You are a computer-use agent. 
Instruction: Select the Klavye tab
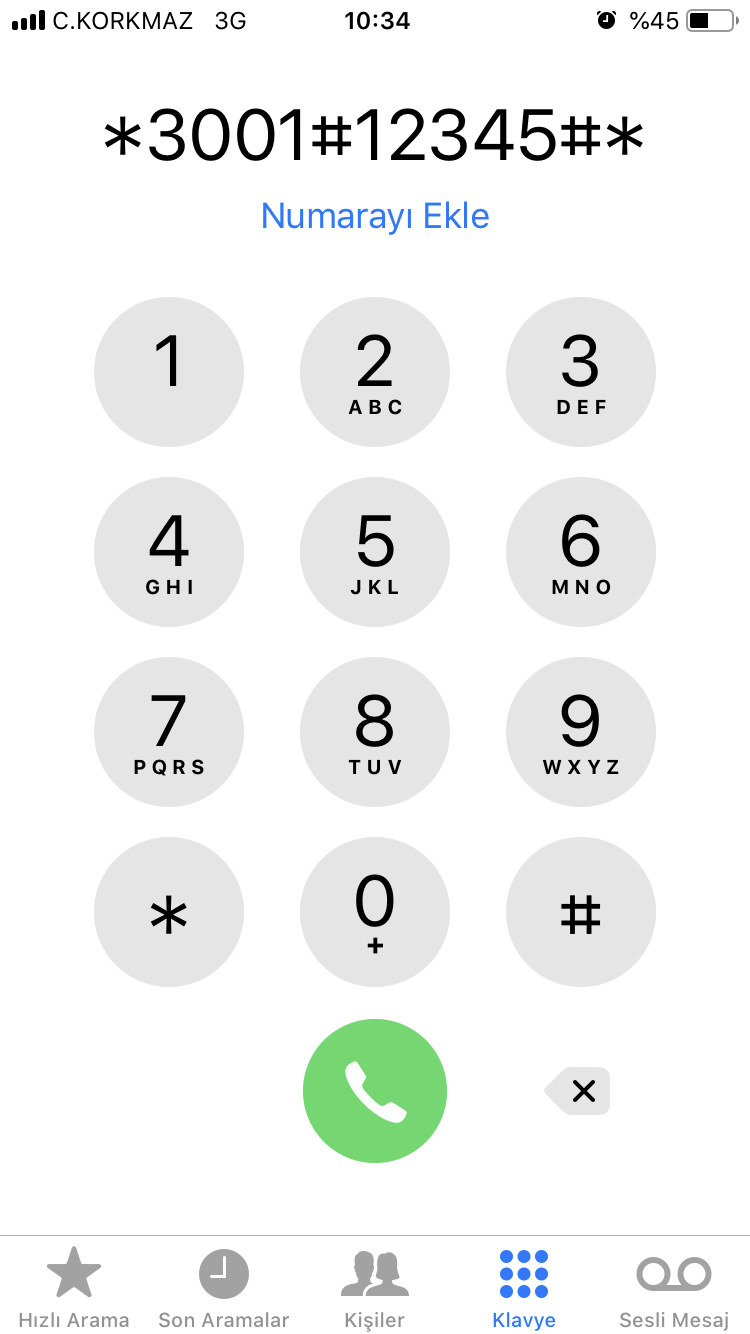click(x=524, y=1287)
